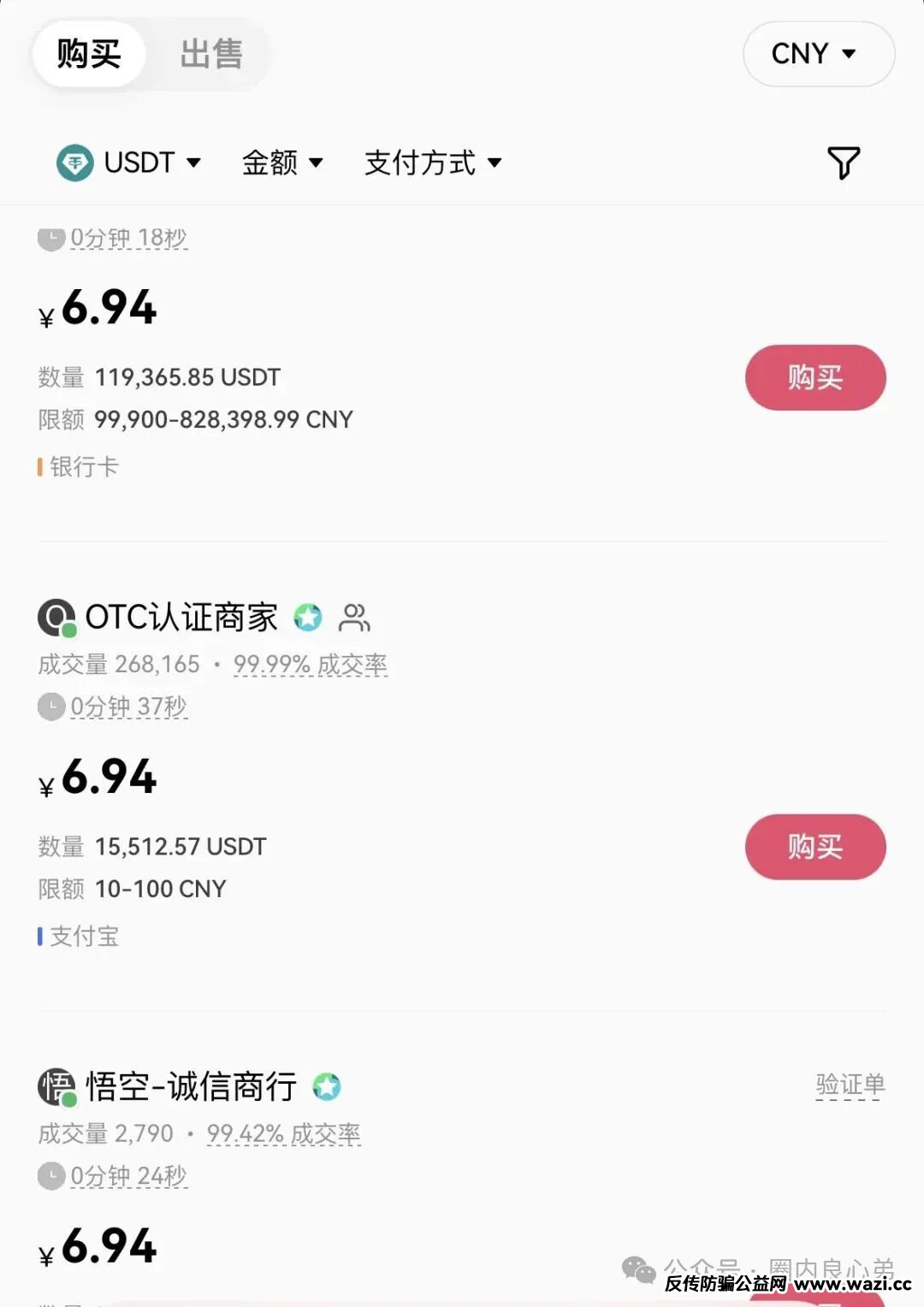This screenshot has width=924, height=1307.
Task: Buy from the 15,512.57 USDT offer
Action: (x=814, y=847)
